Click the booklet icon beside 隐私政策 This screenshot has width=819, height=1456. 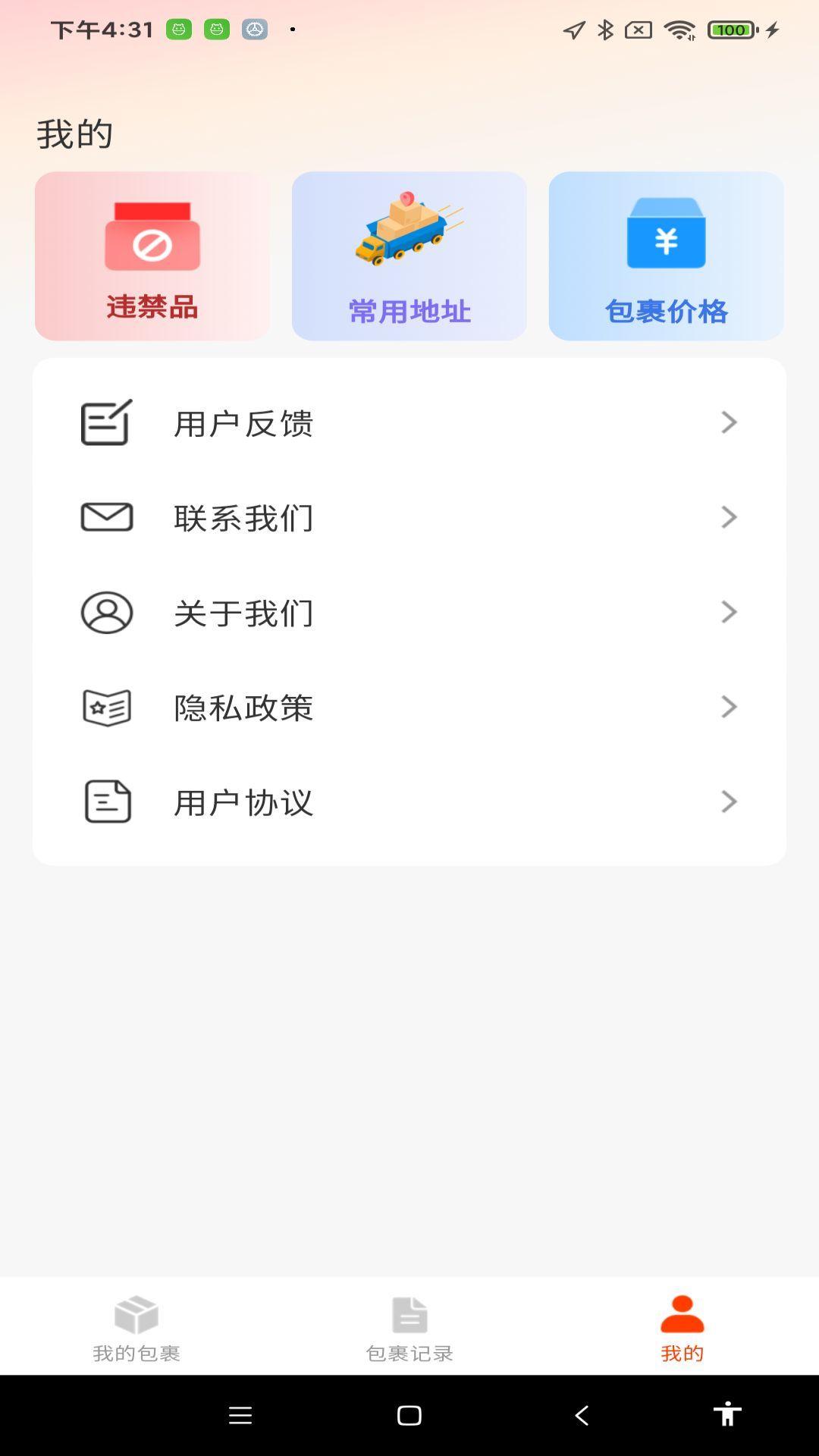[106, 707]
